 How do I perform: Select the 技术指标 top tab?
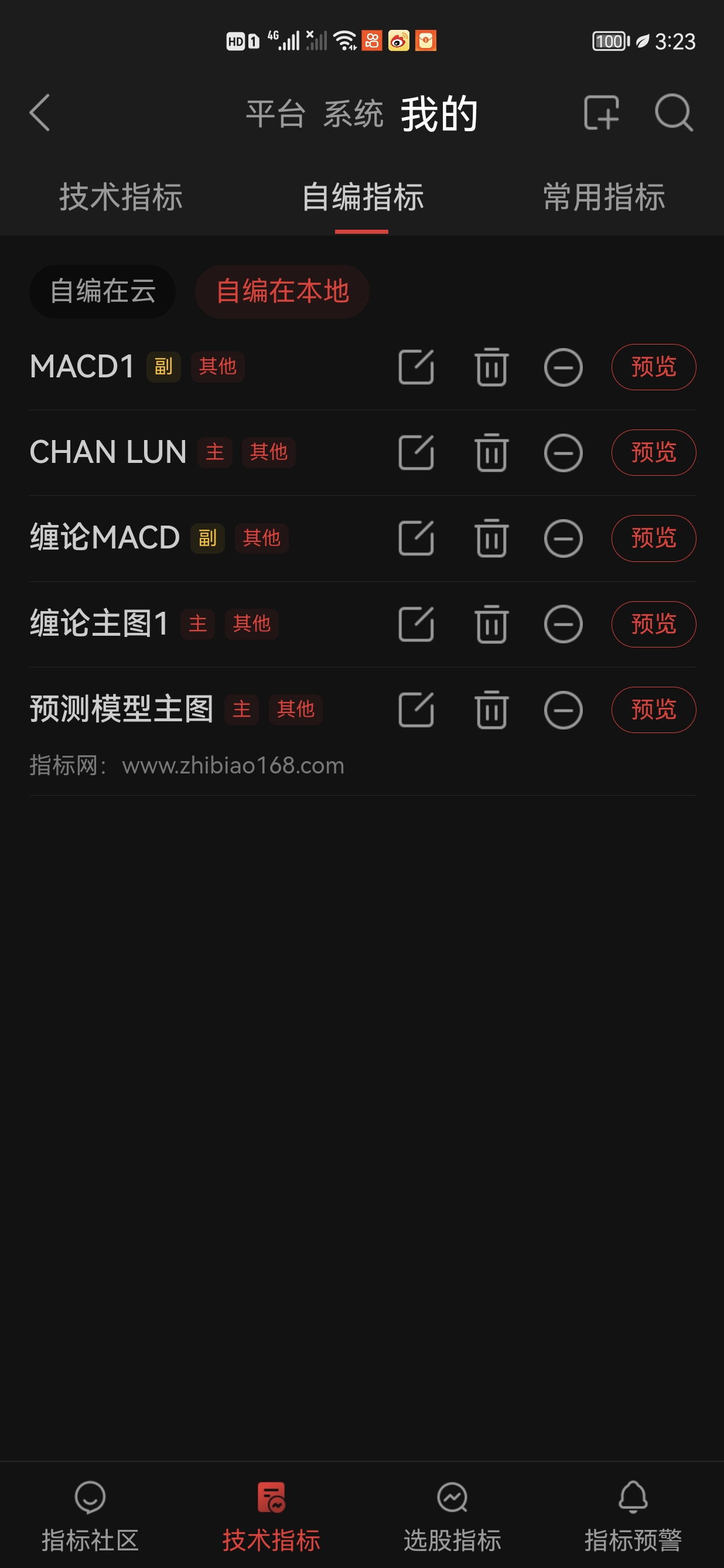pyautogui.click(x=121, y=197)
